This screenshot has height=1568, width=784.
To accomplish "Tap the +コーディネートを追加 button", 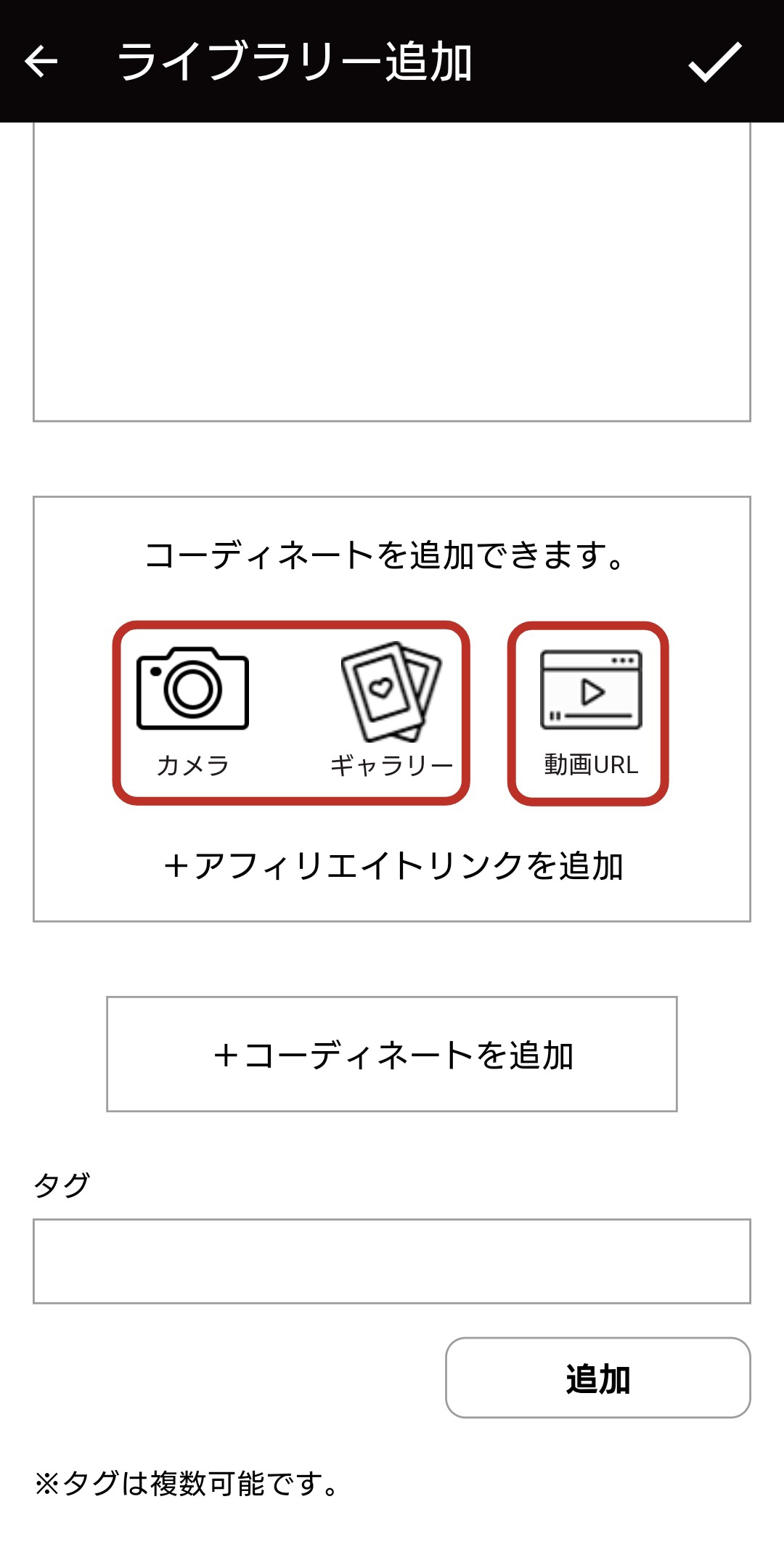I will coord(392,1054).
